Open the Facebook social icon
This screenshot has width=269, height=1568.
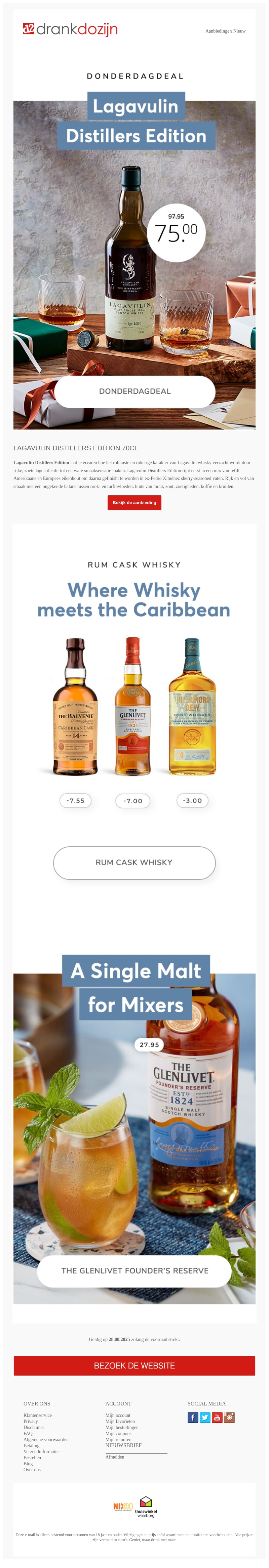pyautogui.click(x=193, y=1418)
